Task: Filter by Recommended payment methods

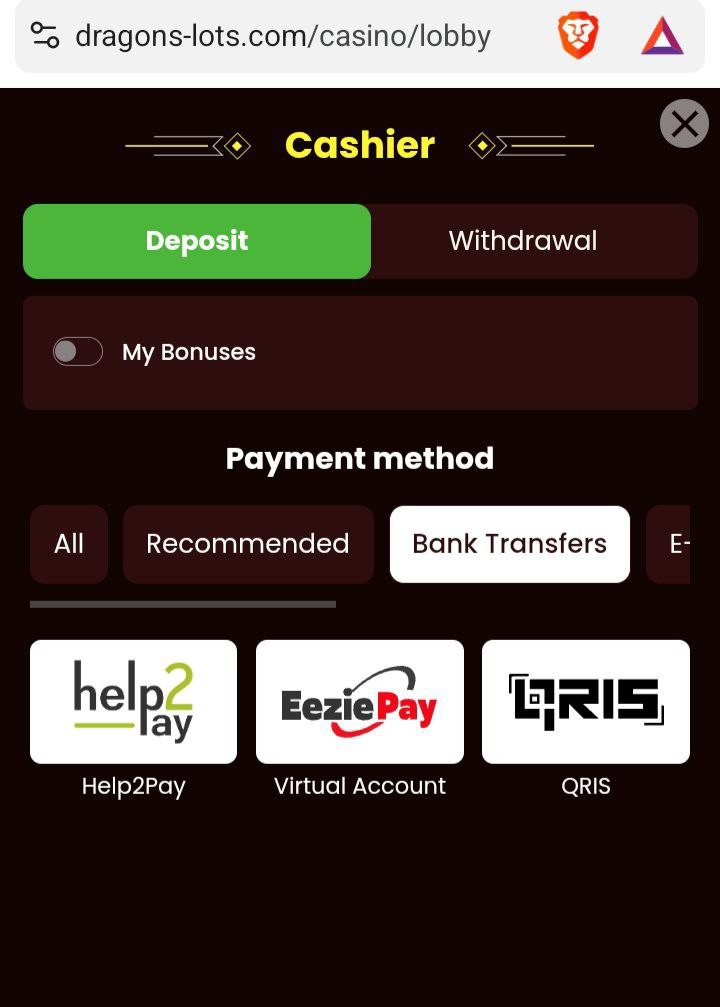Action: pyautogui.click(x=248, y=544)
